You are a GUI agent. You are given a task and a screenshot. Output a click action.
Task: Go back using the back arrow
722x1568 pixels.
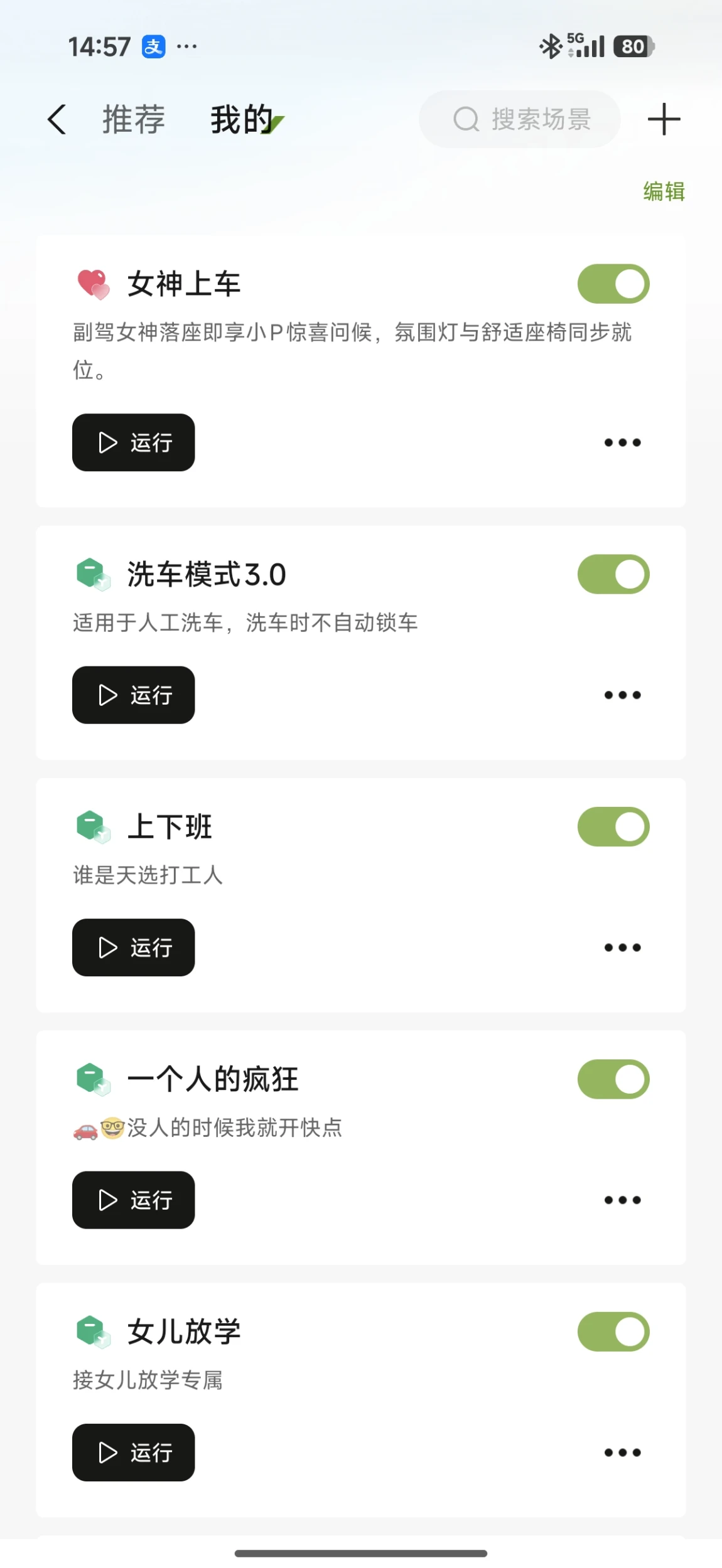(x=57, y=119)
